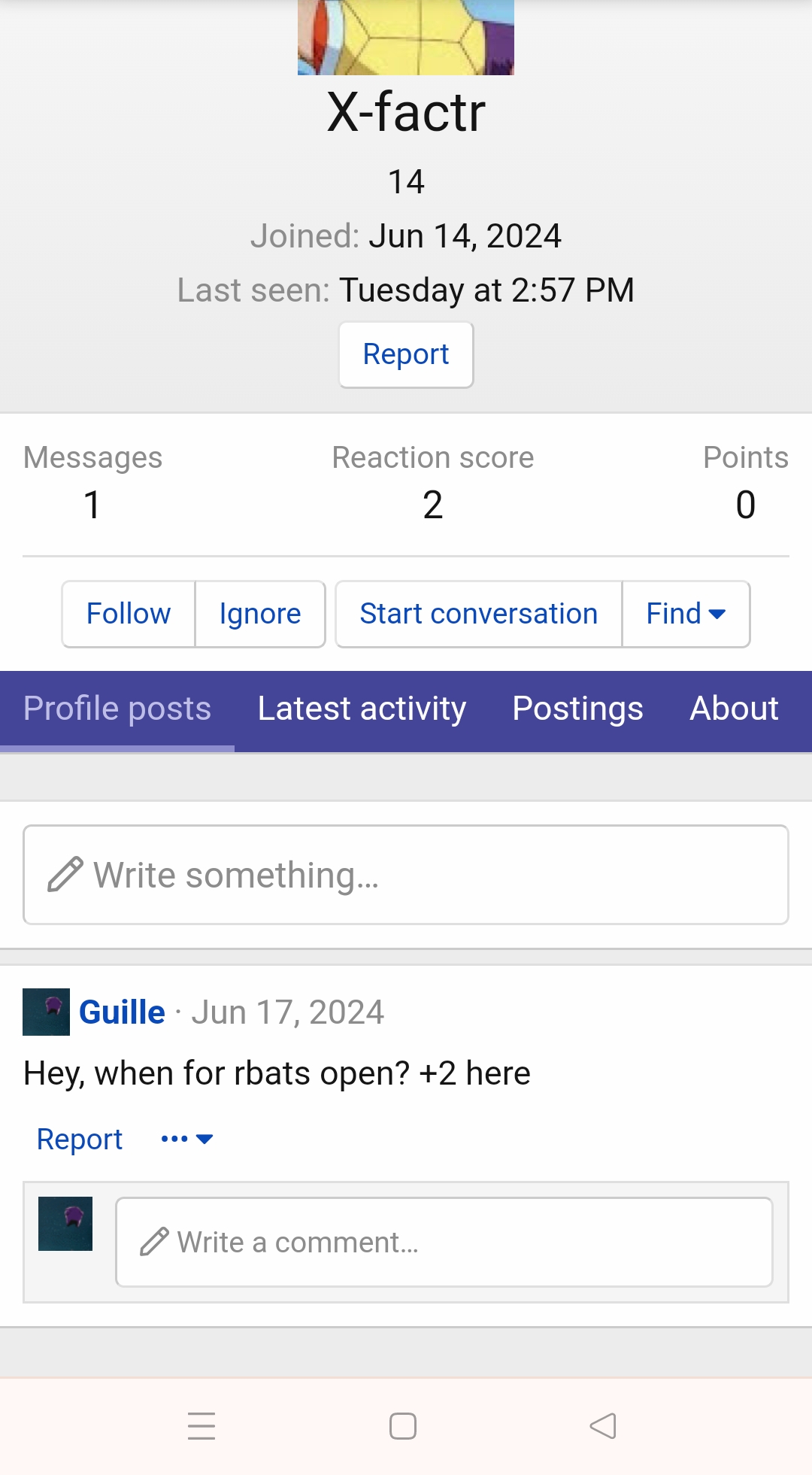812x1475 pixels.
Task: Follow X-factr
Action: (x=129, y=614)
